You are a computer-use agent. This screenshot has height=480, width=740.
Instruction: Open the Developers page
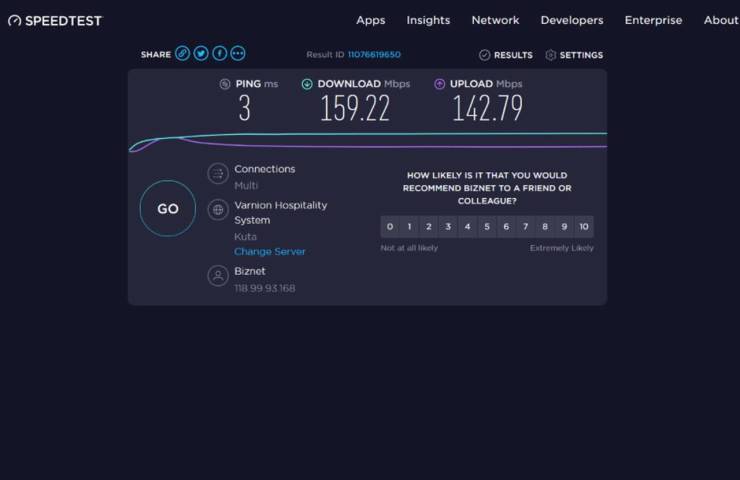(572, 20)
